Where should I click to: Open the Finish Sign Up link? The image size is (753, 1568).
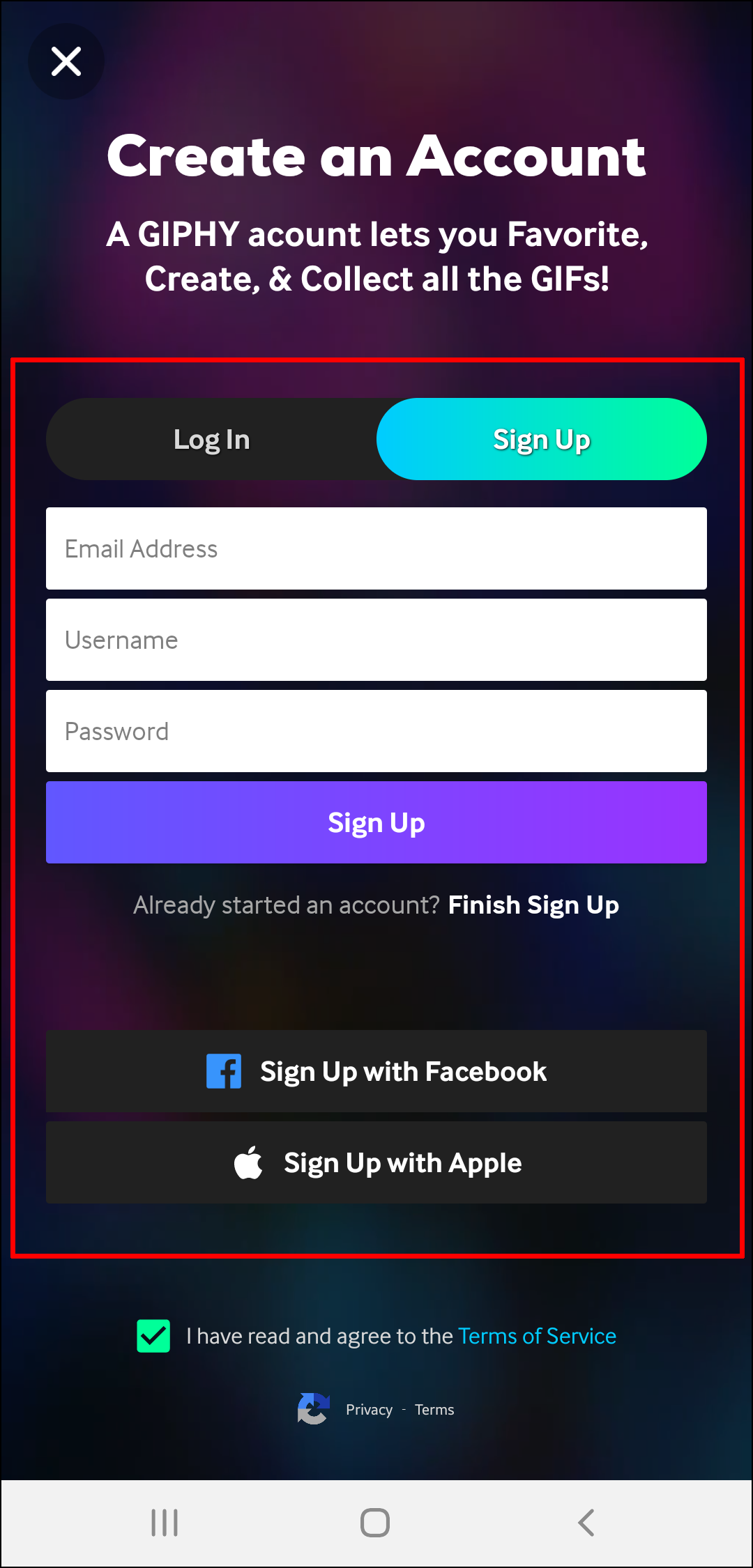point(533,905)
